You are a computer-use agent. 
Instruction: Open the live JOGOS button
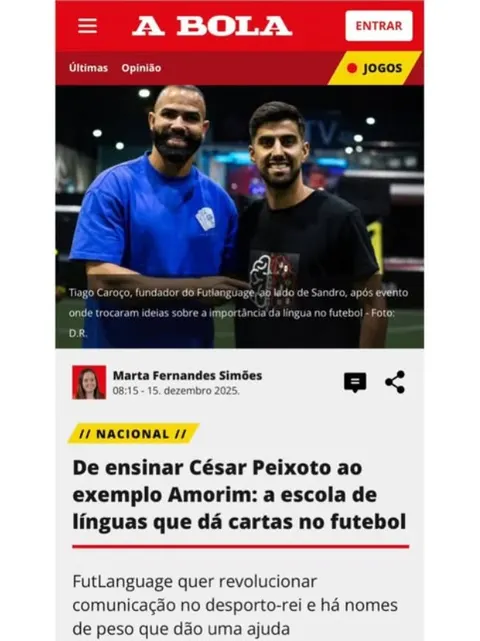pyautogui.click(x=375, y=68)
